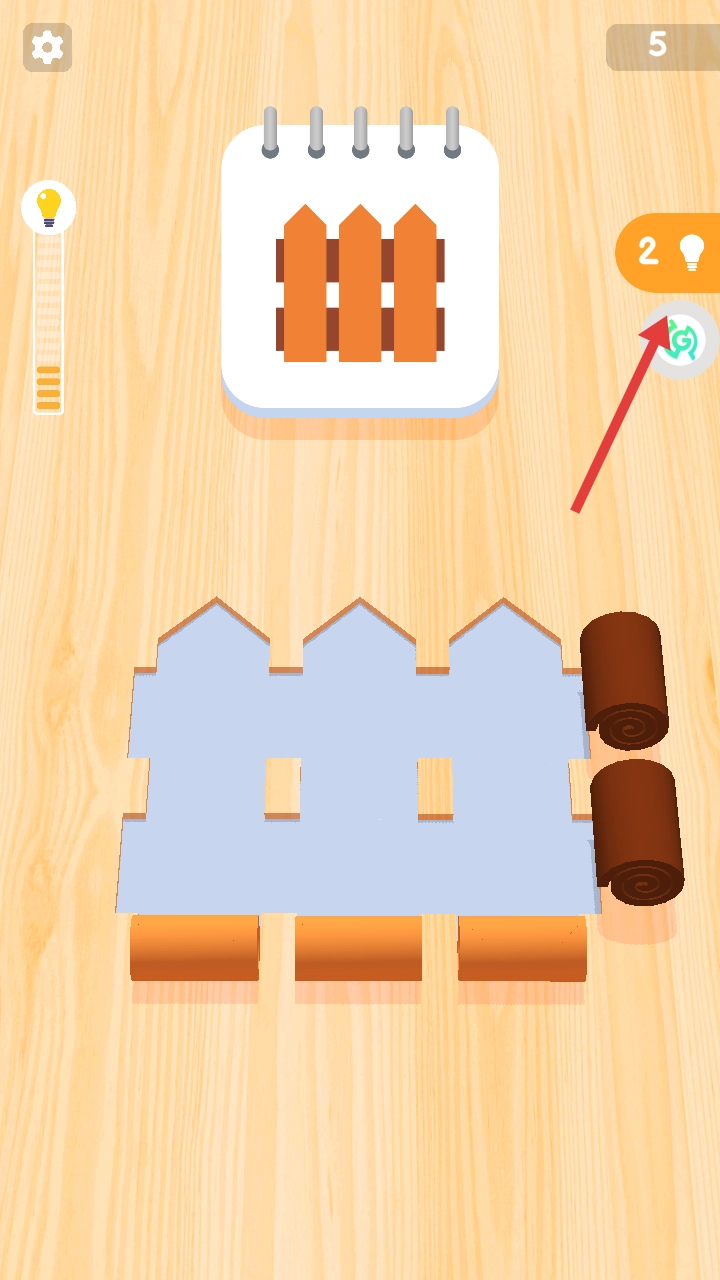Unroll the left orange roll
Screen dimensions: 720x1280
(x=195, y=947)
